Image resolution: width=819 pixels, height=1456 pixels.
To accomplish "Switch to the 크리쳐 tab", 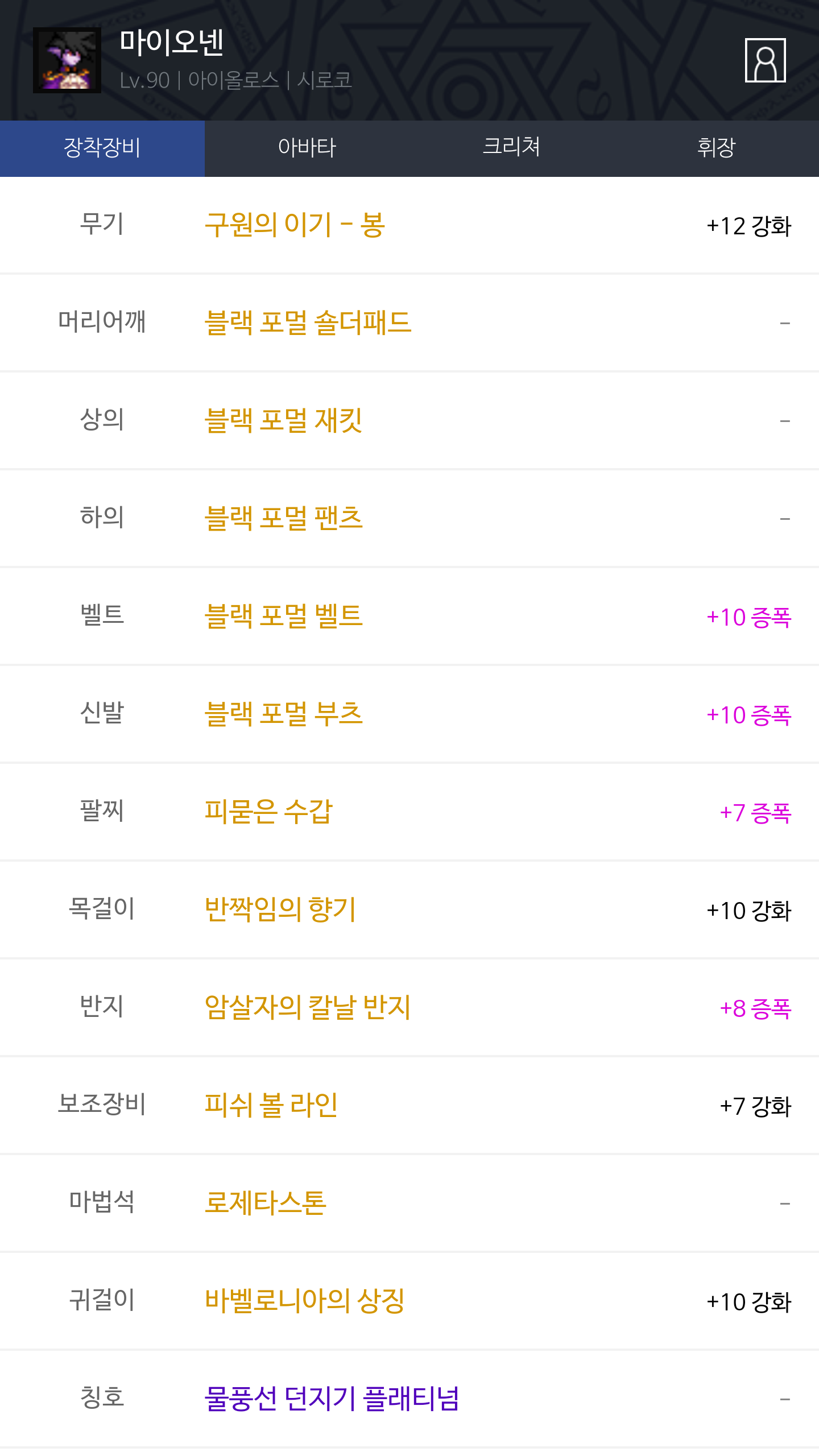I will (512, 148).
